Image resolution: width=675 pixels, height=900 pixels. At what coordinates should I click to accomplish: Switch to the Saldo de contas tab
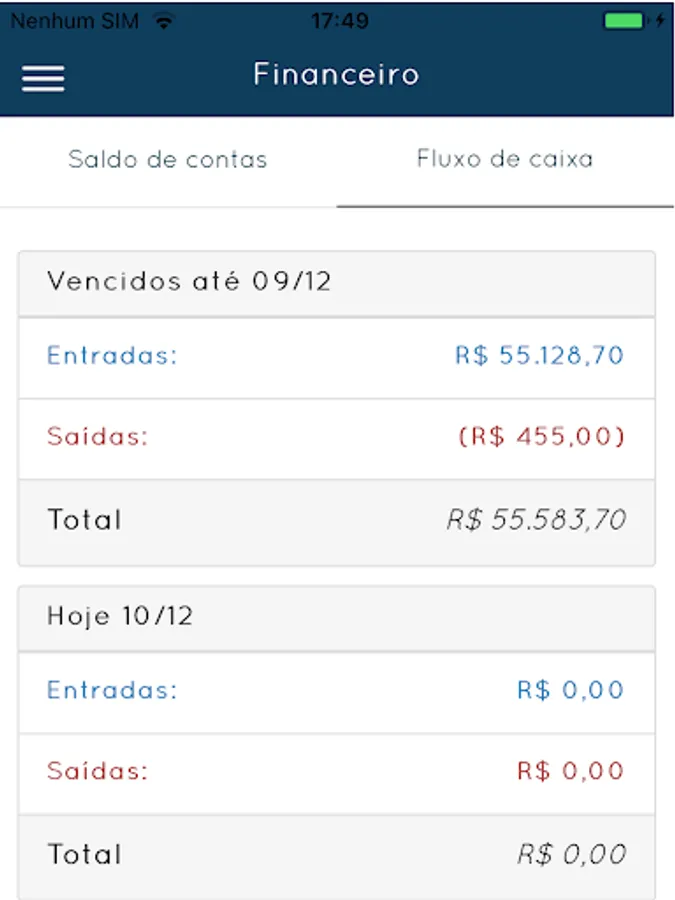(x=168, y=160)
